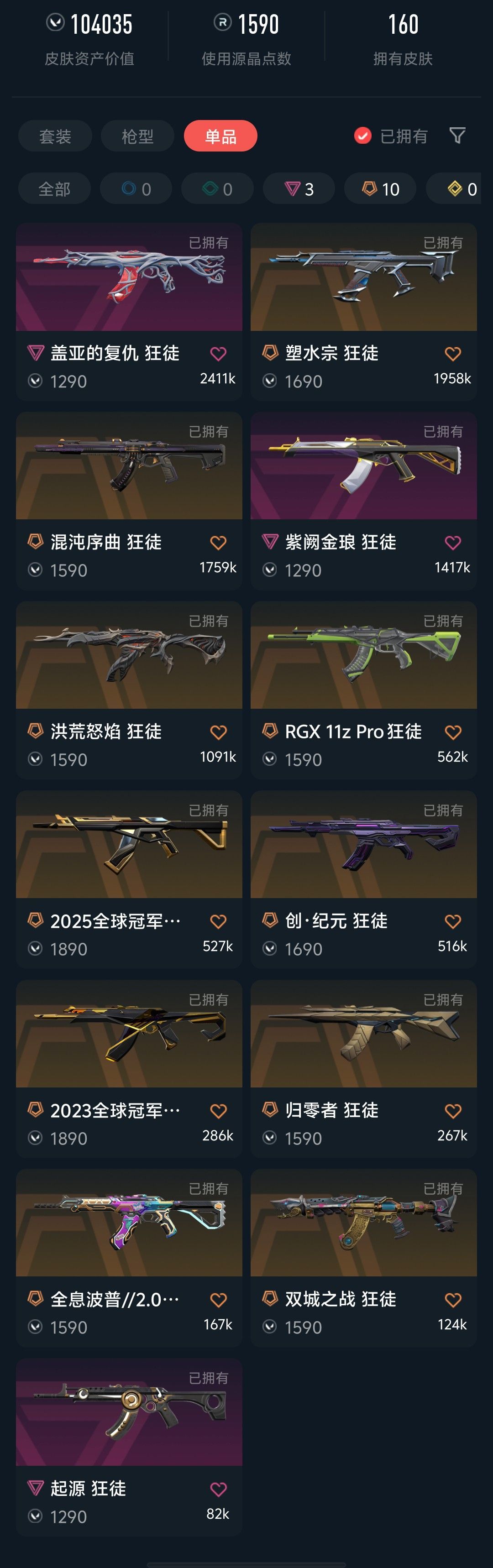This screenshot has height=1568, width=493.
Task: Select the 单品 tab
Action: (220, 136)
